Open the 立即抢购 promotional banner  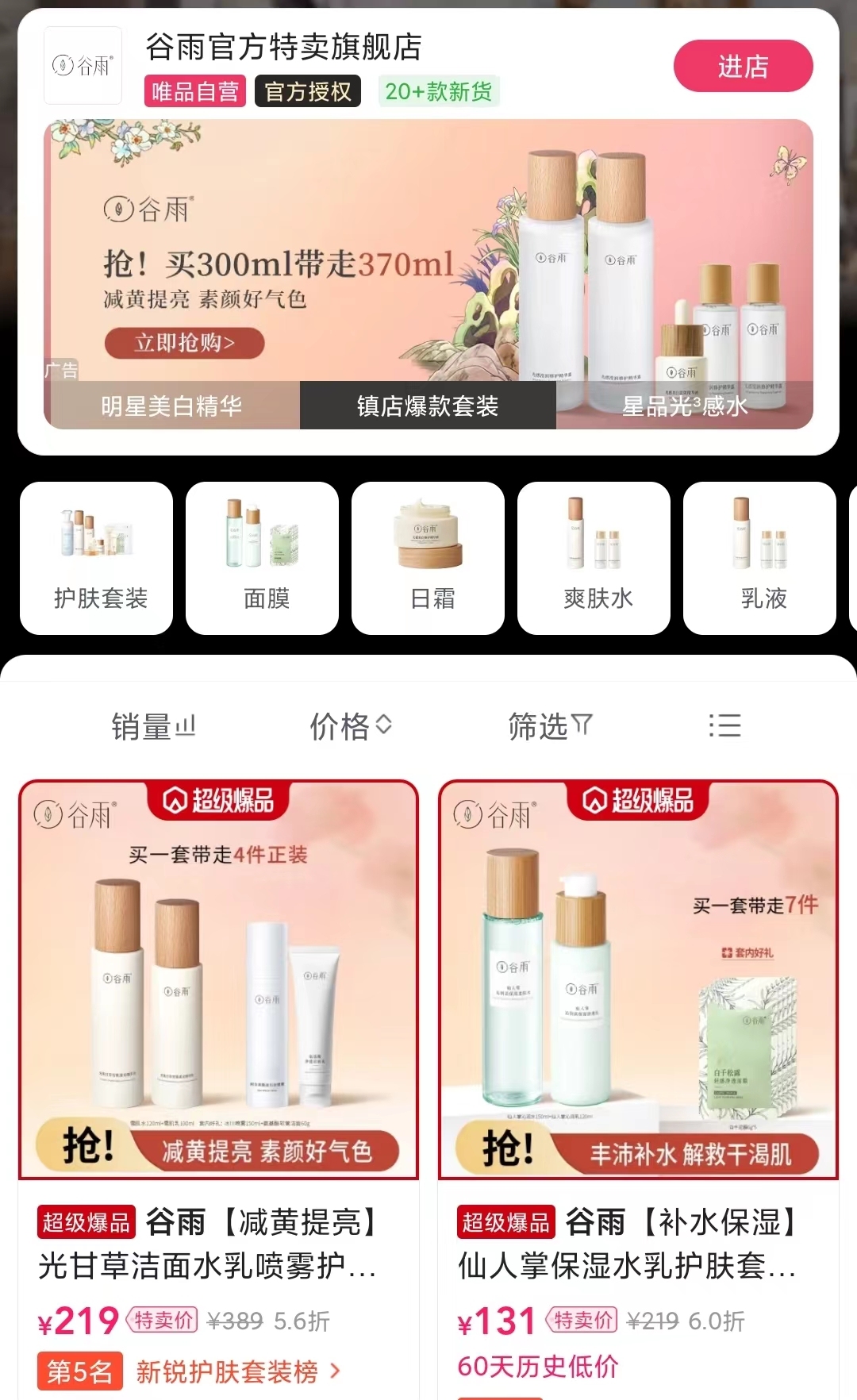(184, 343)
